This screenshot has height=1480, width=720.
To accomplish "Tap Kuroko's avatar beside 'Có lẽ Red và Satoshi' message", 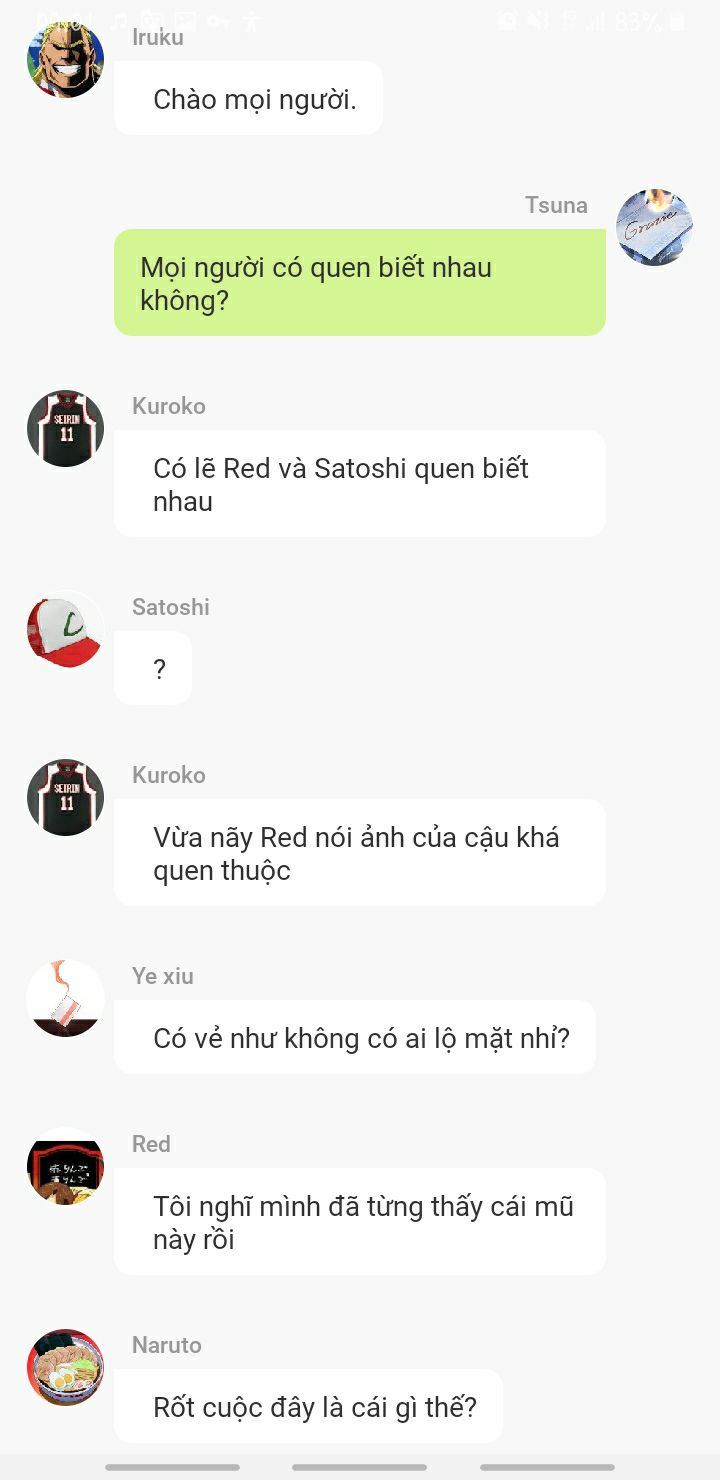I will tap(65, 428).
